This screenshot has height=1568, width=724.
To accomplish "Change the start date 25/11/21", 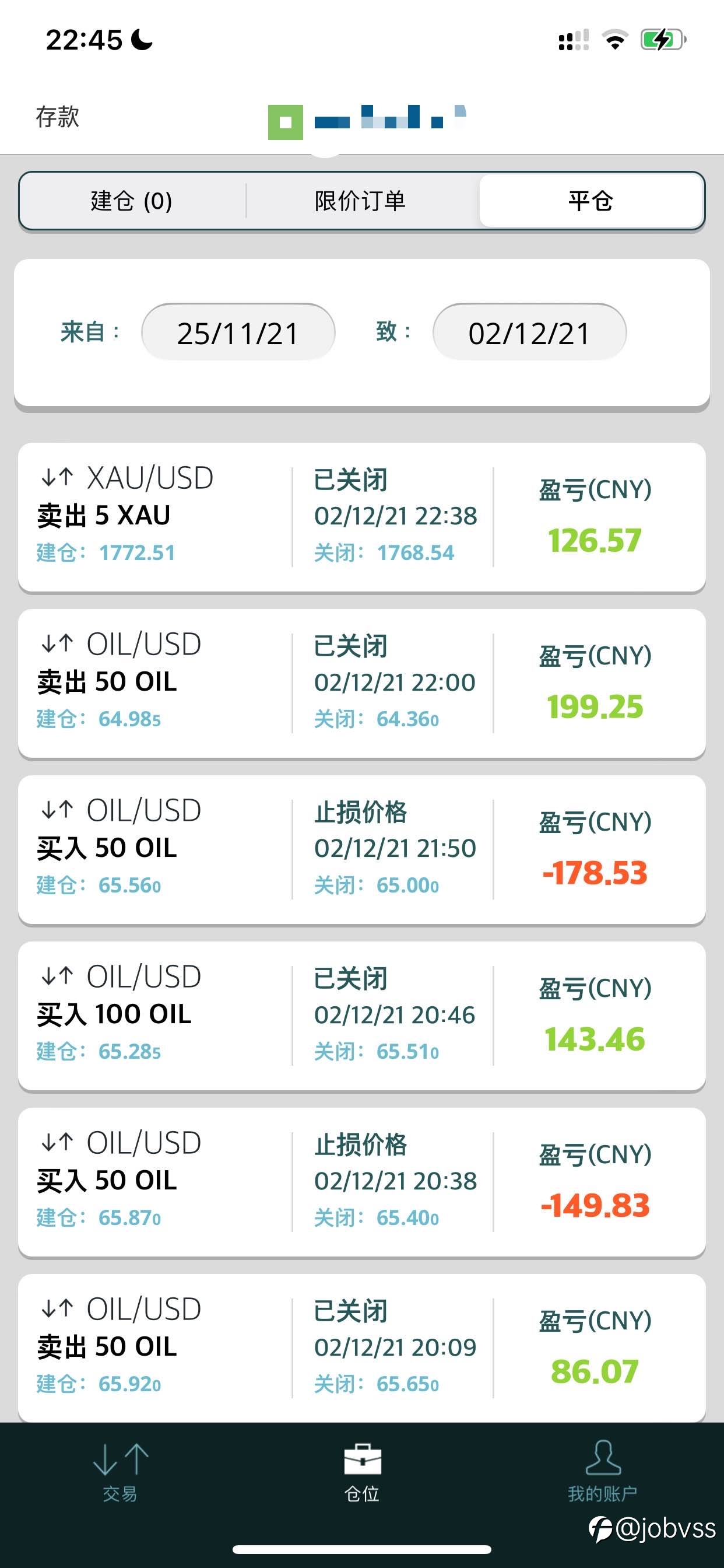I will click(238, 332).
